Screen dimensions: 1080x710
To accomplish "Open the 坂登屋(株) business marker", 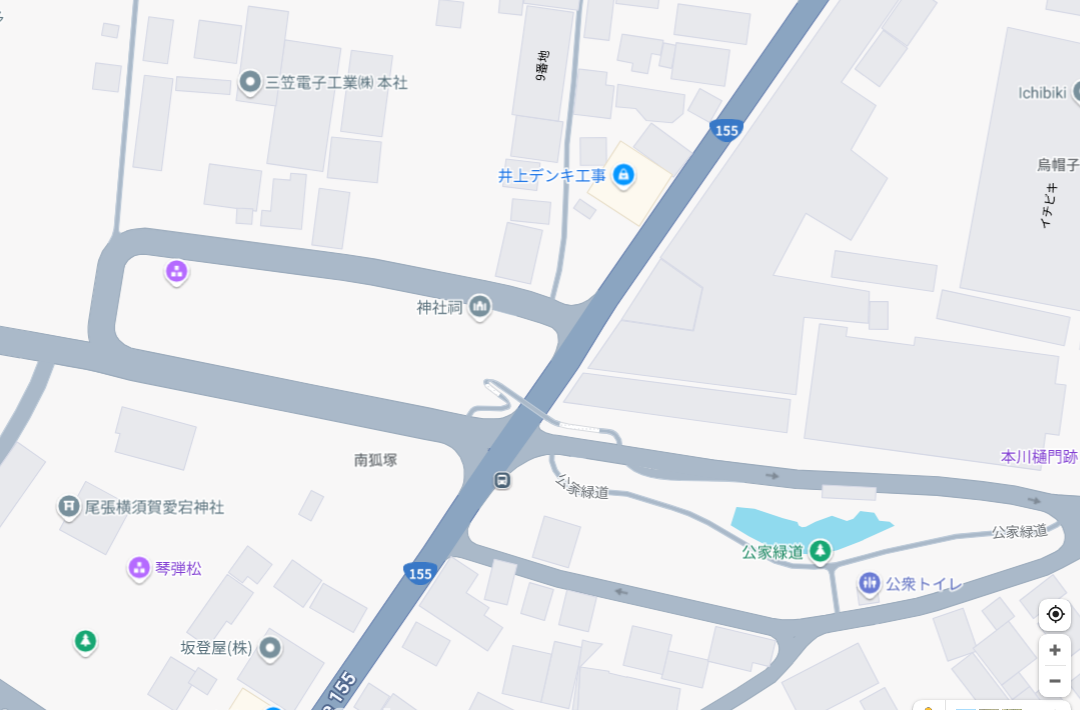I will tap(269, 648).
